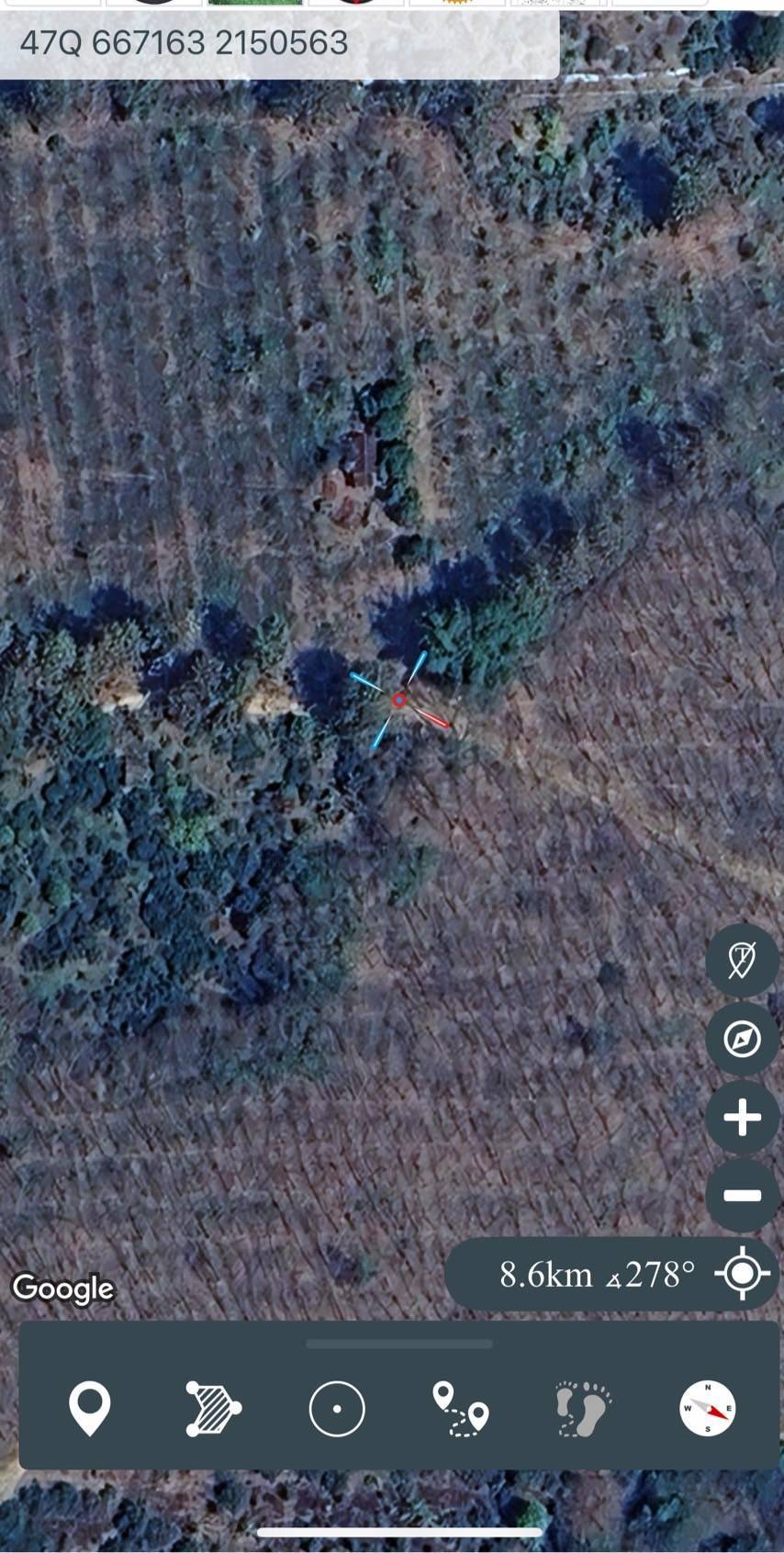The height and width of the screenshot is (1553, 784).
Task: Zoom out with the minus button
Action: (x=742, y=1195)
